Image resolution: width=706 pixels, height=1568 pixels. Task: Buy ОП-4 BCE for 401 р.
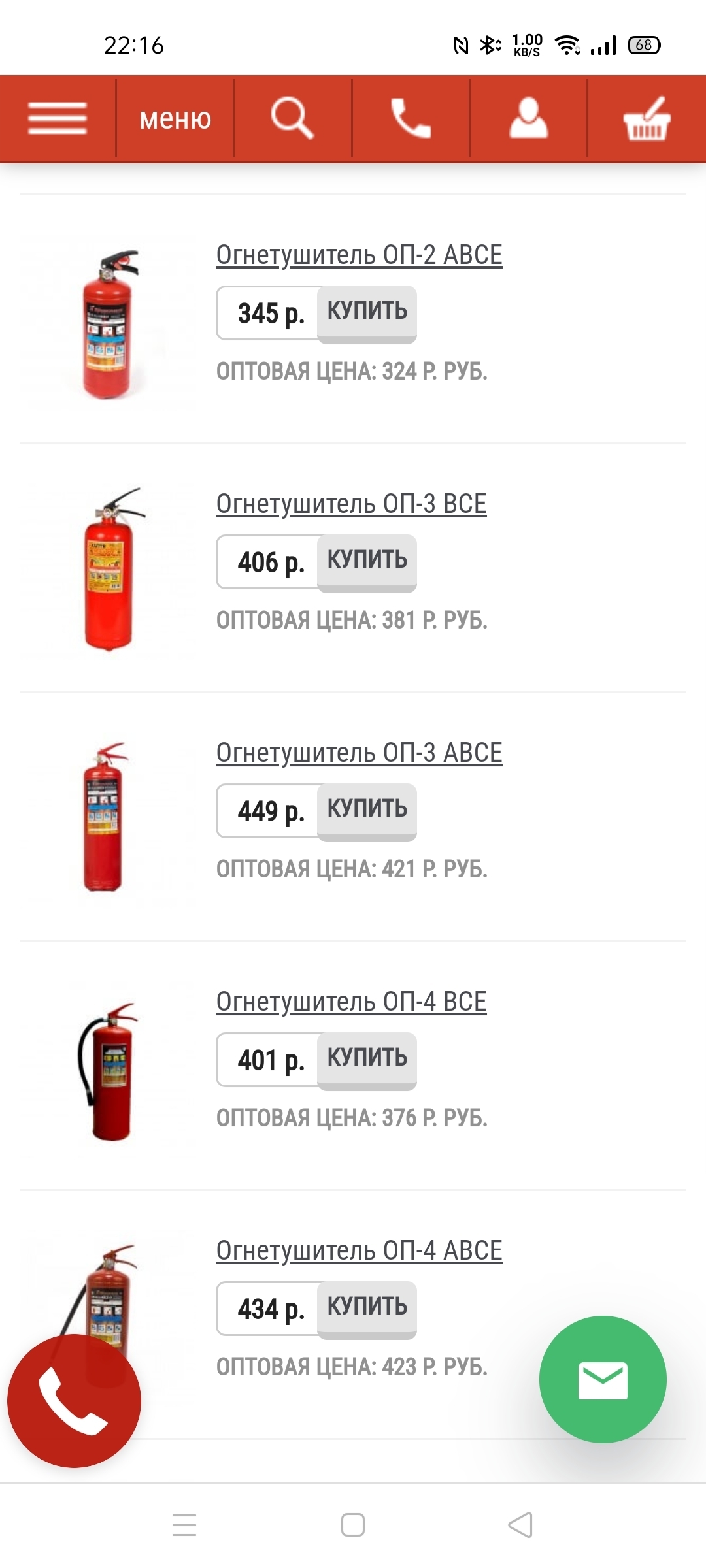pyautogui.click(x=367, y=1059)
